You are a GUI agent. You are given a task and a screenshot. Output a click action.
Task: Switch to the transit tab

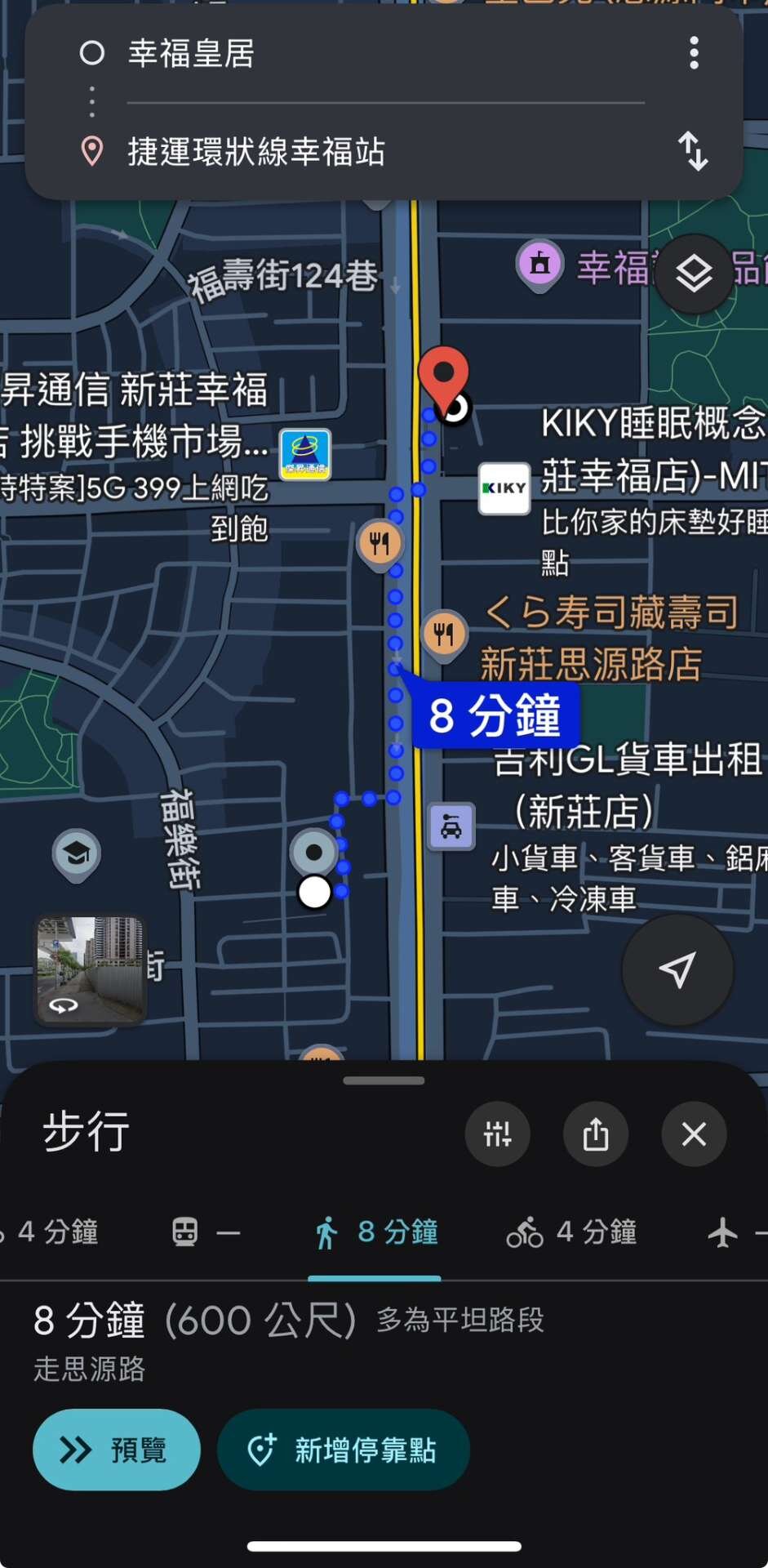coord(206,1232)
